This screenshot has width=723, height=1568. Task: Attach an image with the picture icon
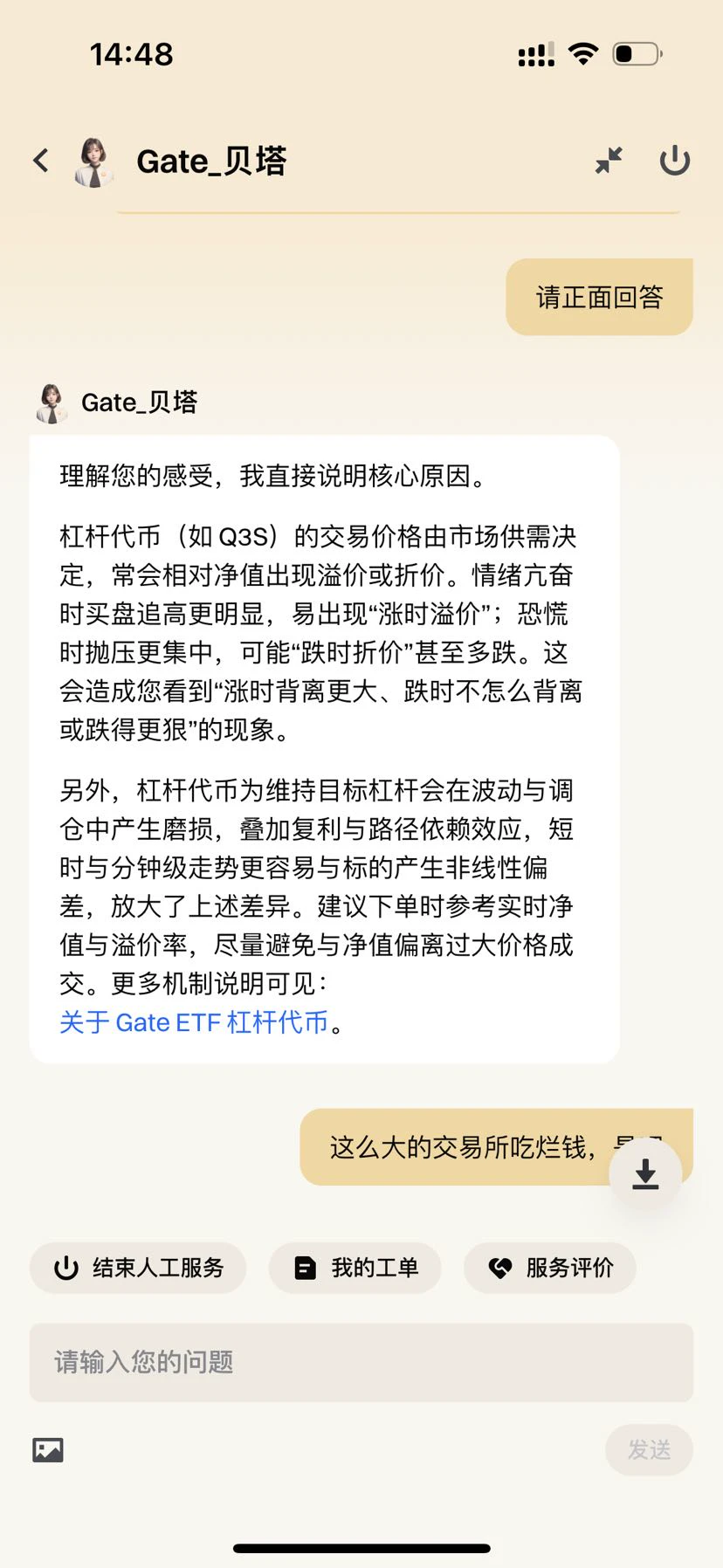pyautogui.click(x=48, y=1450)
